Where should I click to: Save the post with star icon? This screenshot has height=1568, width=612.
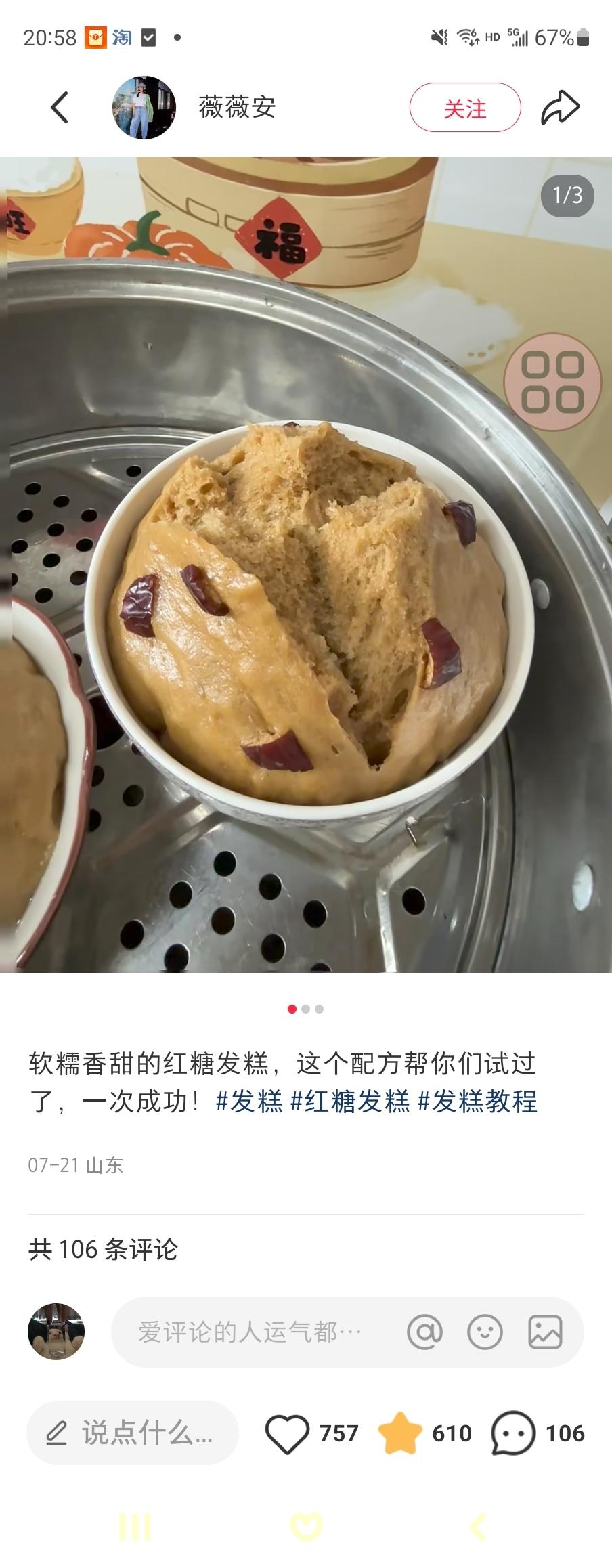point(399,1433)
